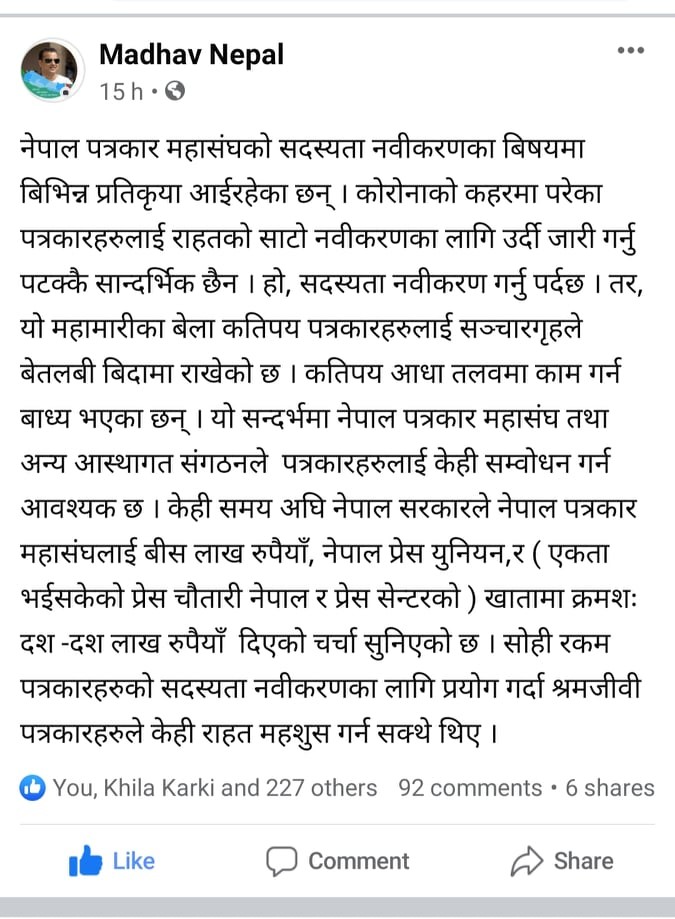
Task: View the 6 shares
Action: [610, 788]
